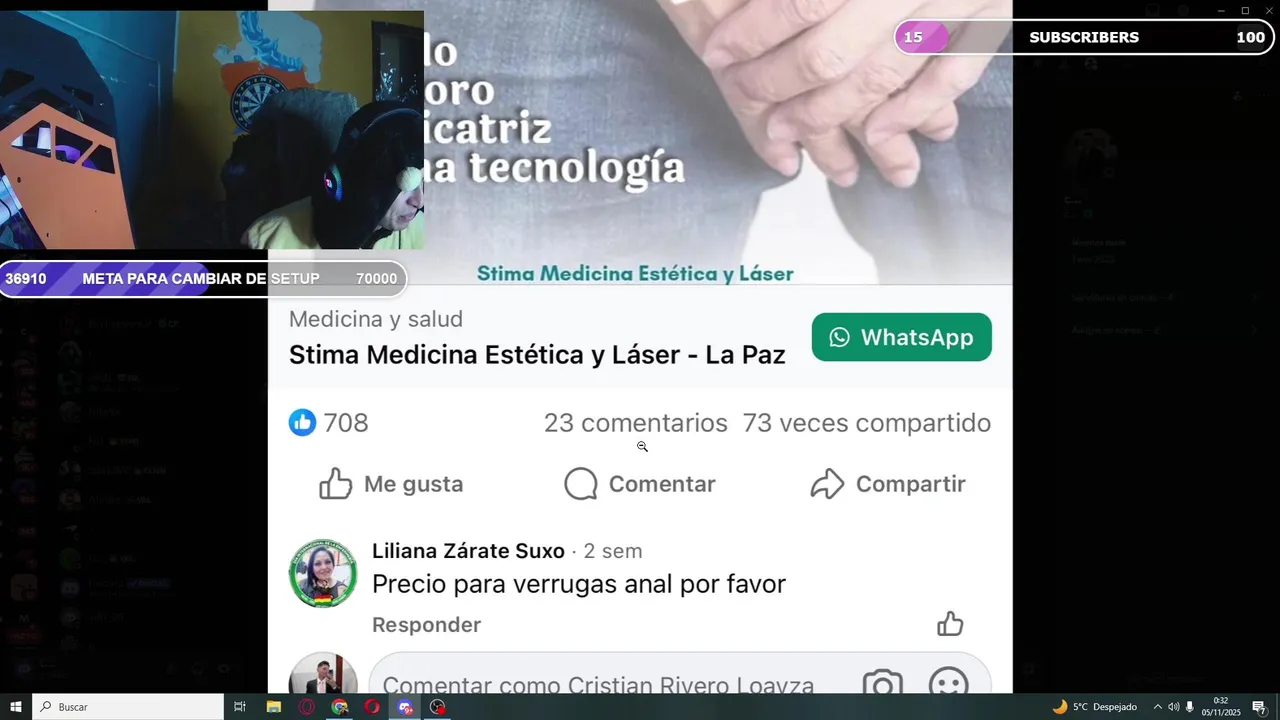Like the post with Me gusta
The height and width of the screenshot is (720, 1280).
pyautogui.click(x=391, y=484)
